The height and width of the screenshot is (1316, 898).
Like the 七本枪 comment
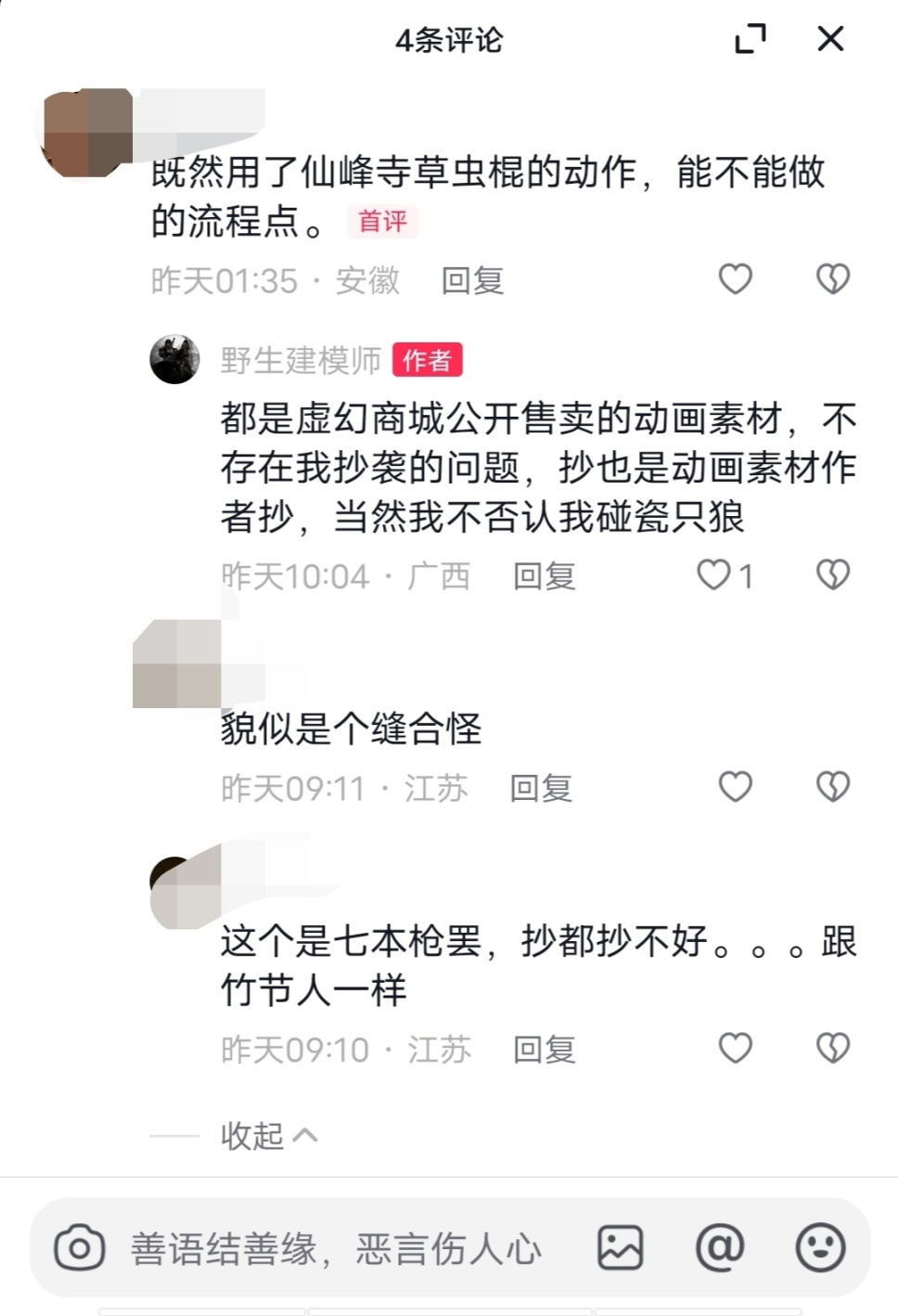point(736,1049)
